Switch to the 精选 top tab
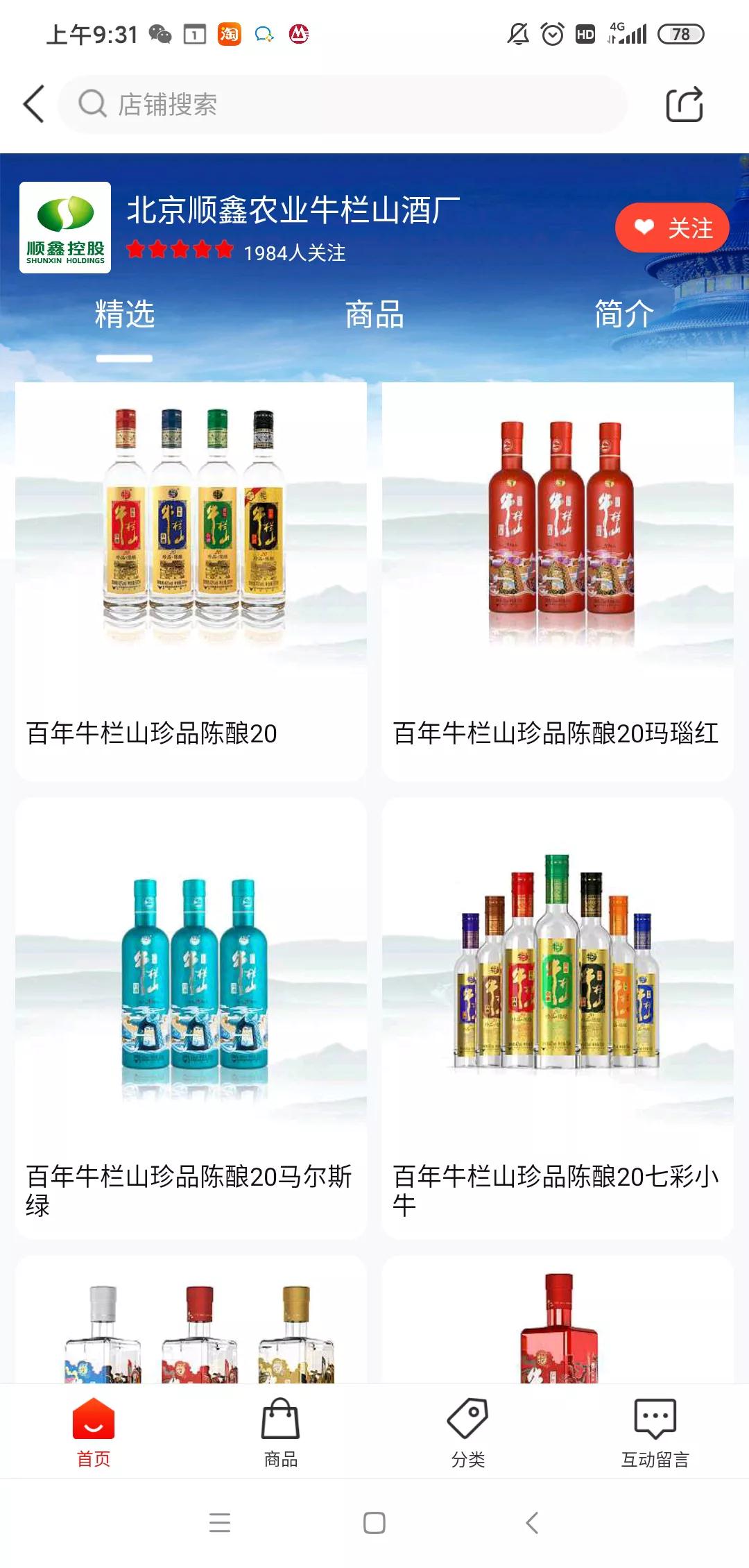Image resolution: width=749 pixels, height=1568 pixels. pyautogui.click(x=124, y=314)
